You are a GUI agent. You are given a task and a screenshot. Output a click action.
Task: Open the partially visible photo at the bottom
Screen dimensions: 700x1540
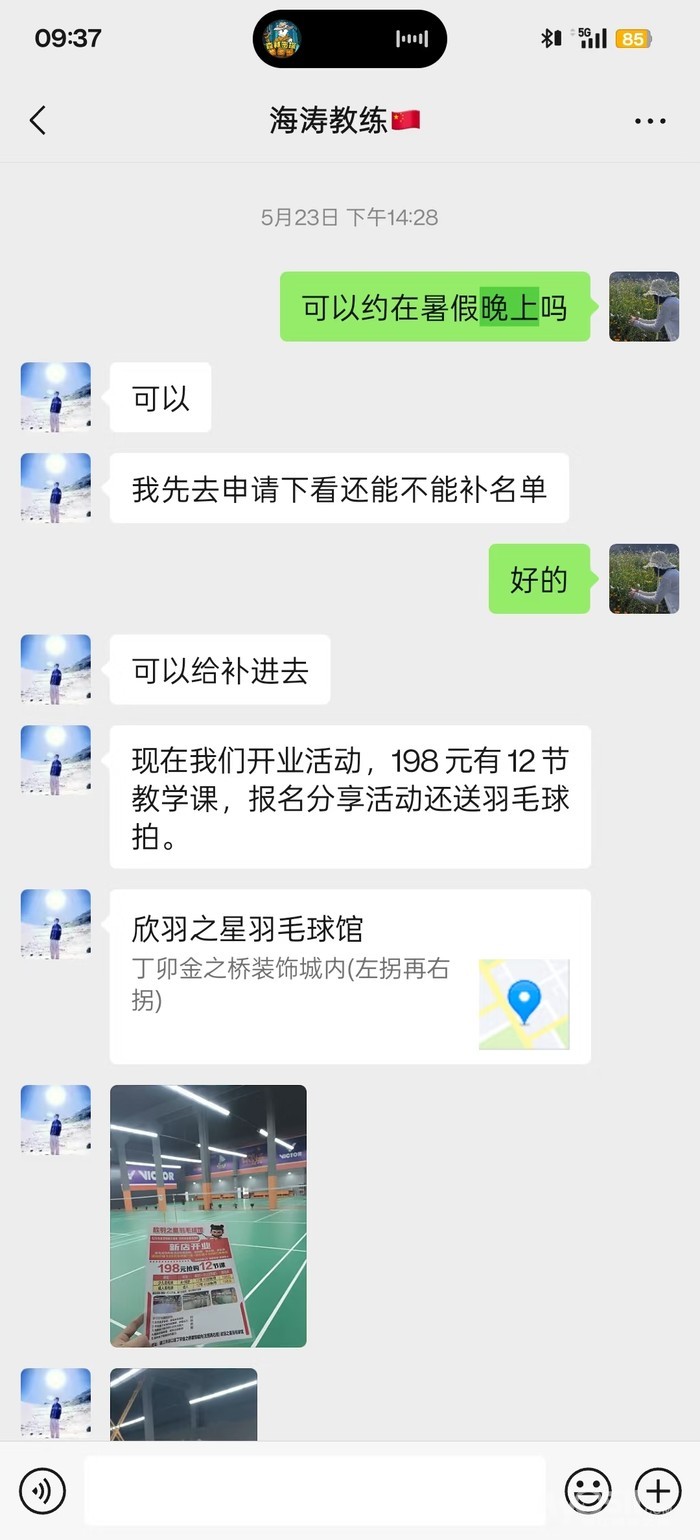click(x=183, y=1404)
